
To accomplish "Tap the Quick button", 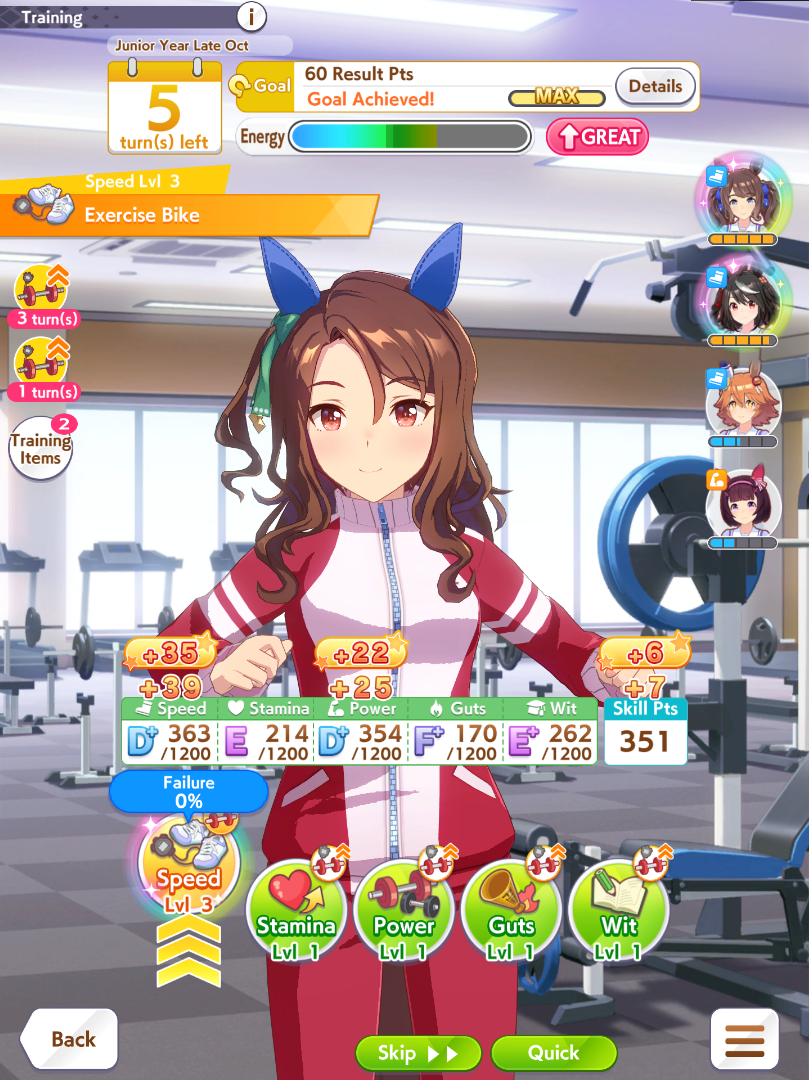I will tap(554, 1053).
